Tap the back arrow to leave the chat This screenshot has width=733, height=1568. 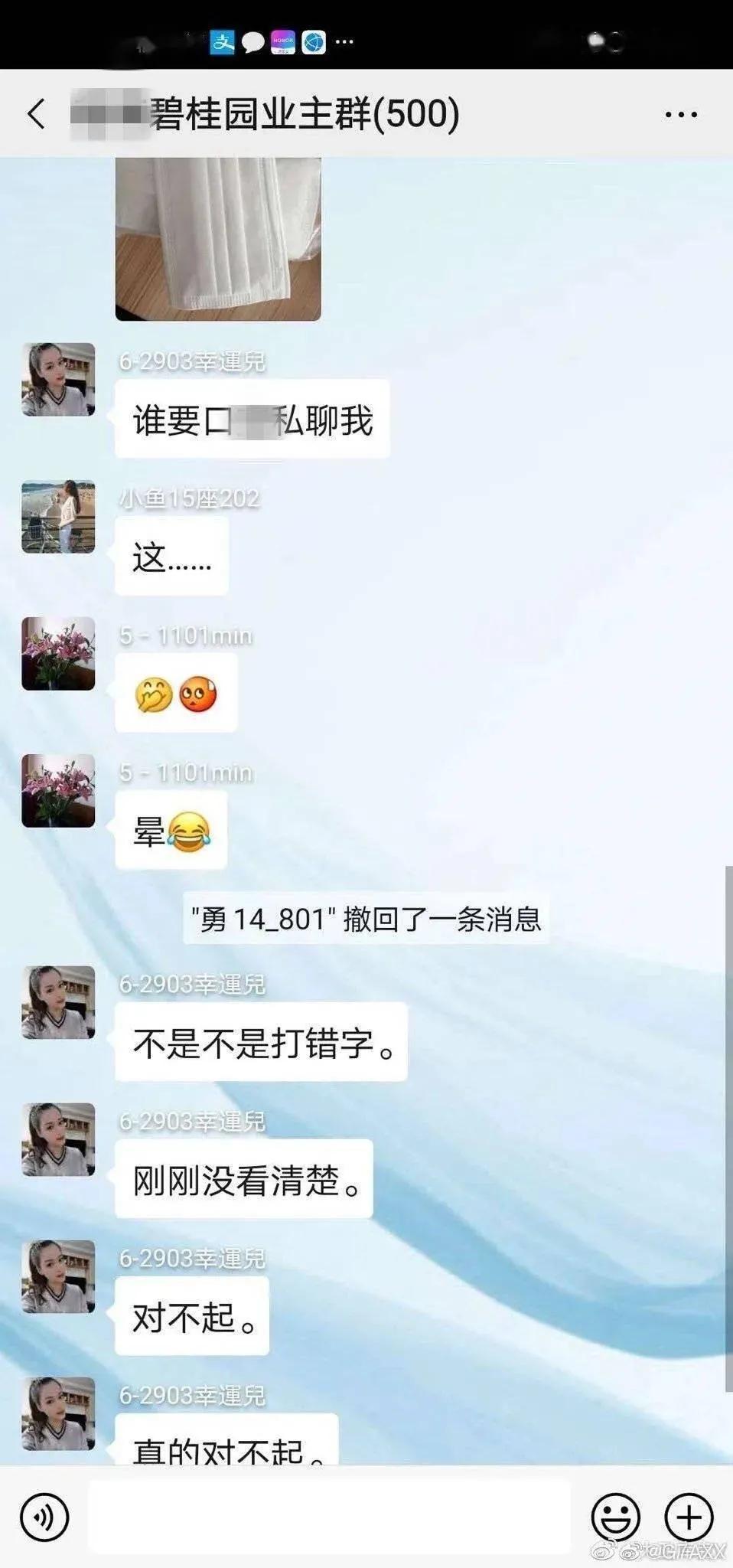click(x=34, y=111)
